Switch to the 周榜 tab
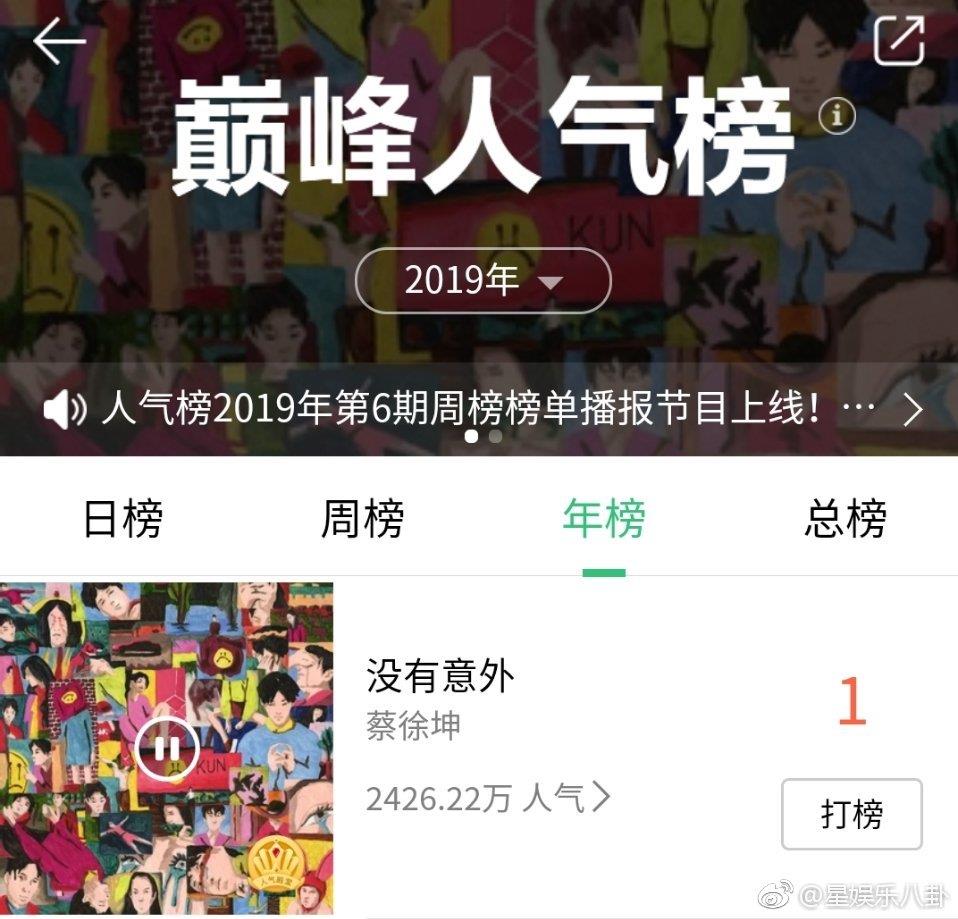This screenshot has width=958, height=919. [x=362, y=519]
